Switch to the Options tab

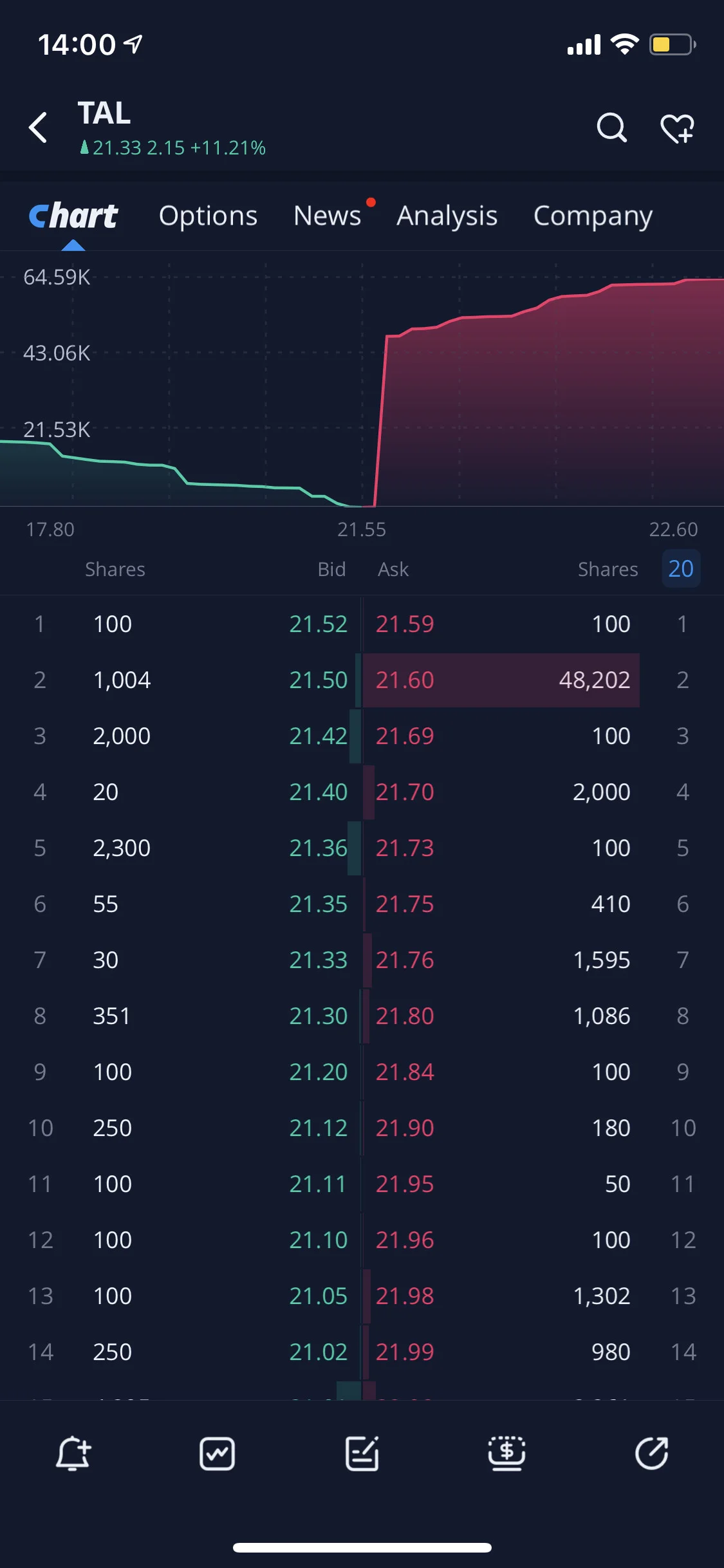point(208,216)
